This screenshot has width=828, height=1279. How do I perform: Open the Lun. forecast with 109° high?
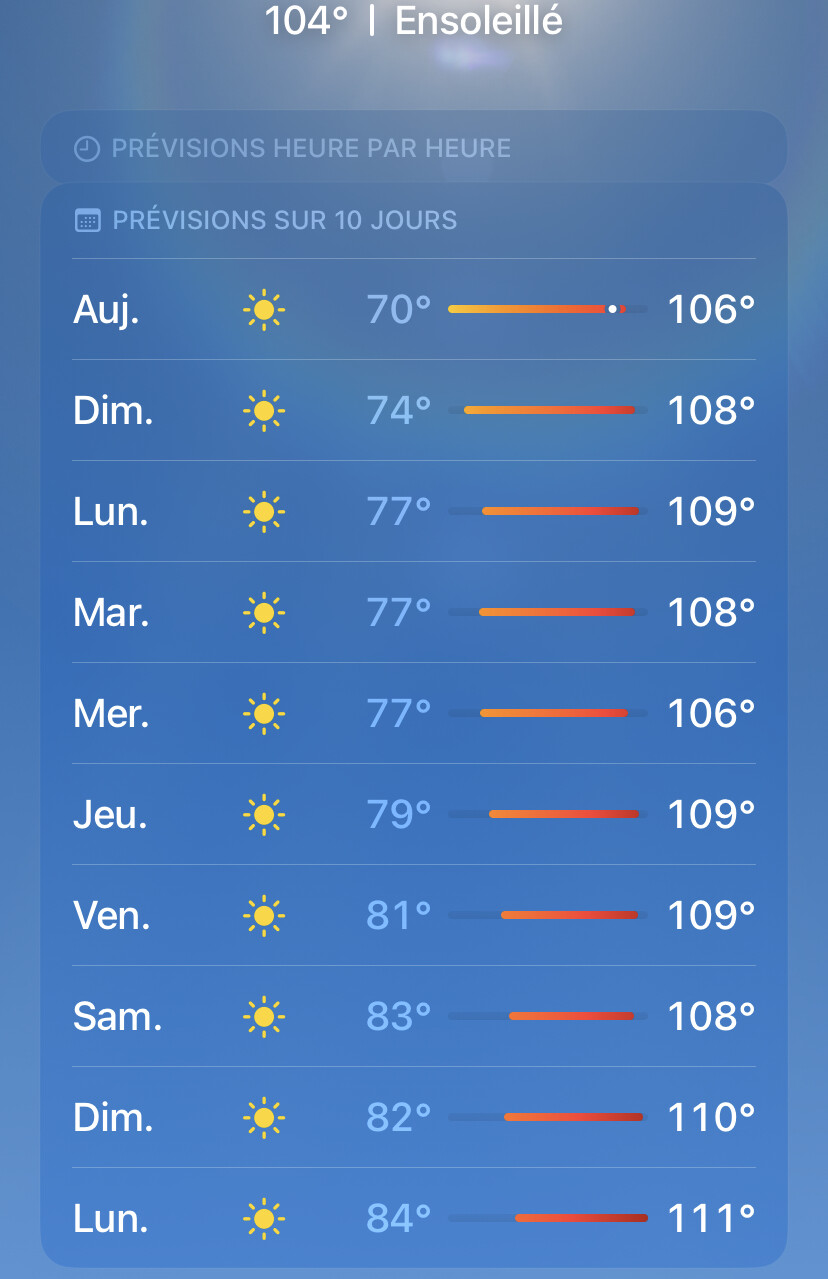tap(413, 512)
